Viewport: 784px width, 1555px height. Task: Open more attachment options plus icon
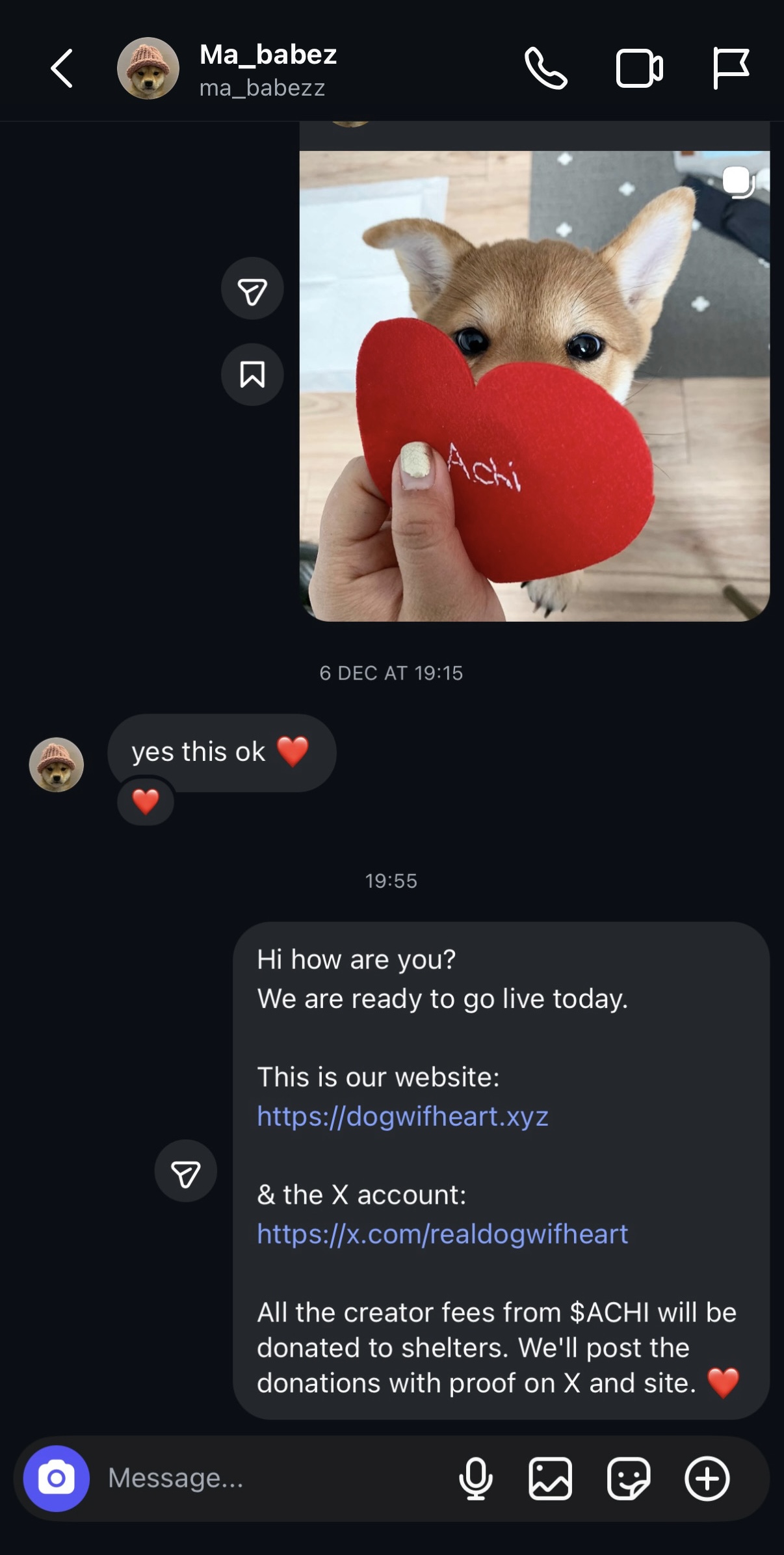pos(707,1478)
